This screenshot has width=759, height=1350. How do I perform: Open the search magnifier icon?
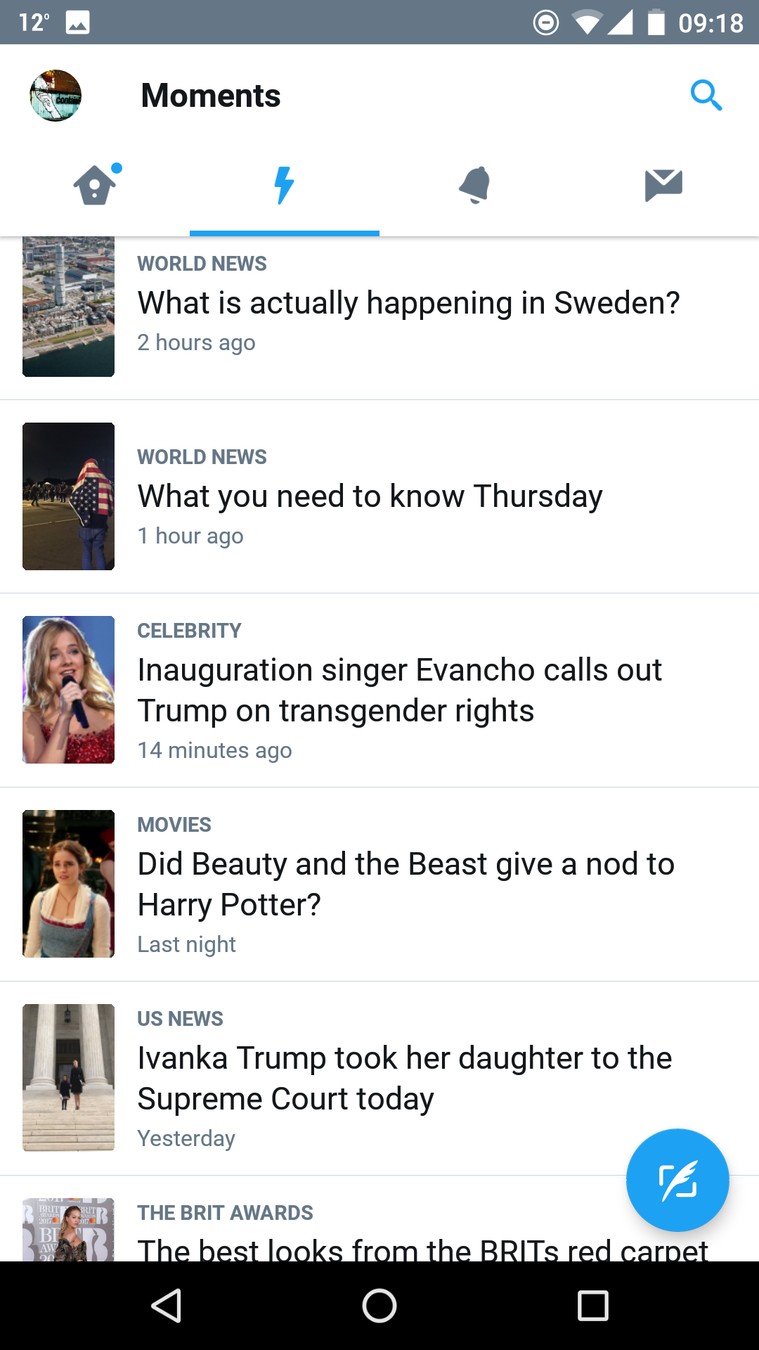pyautogui.click(x=706, y=96)
